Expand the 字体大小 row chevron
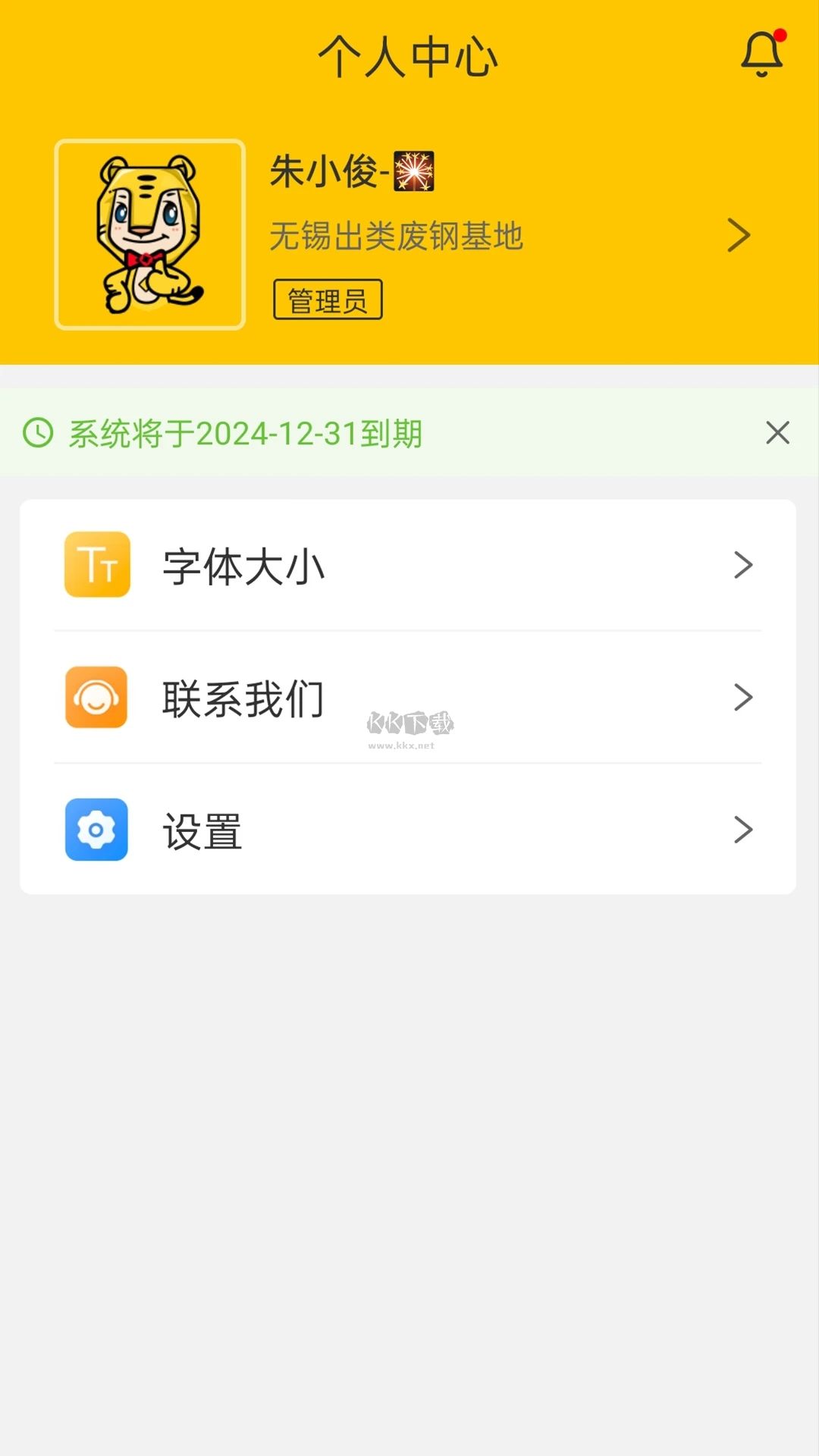Viewport: 819px width, 1456px height. (x=742, y=564)
